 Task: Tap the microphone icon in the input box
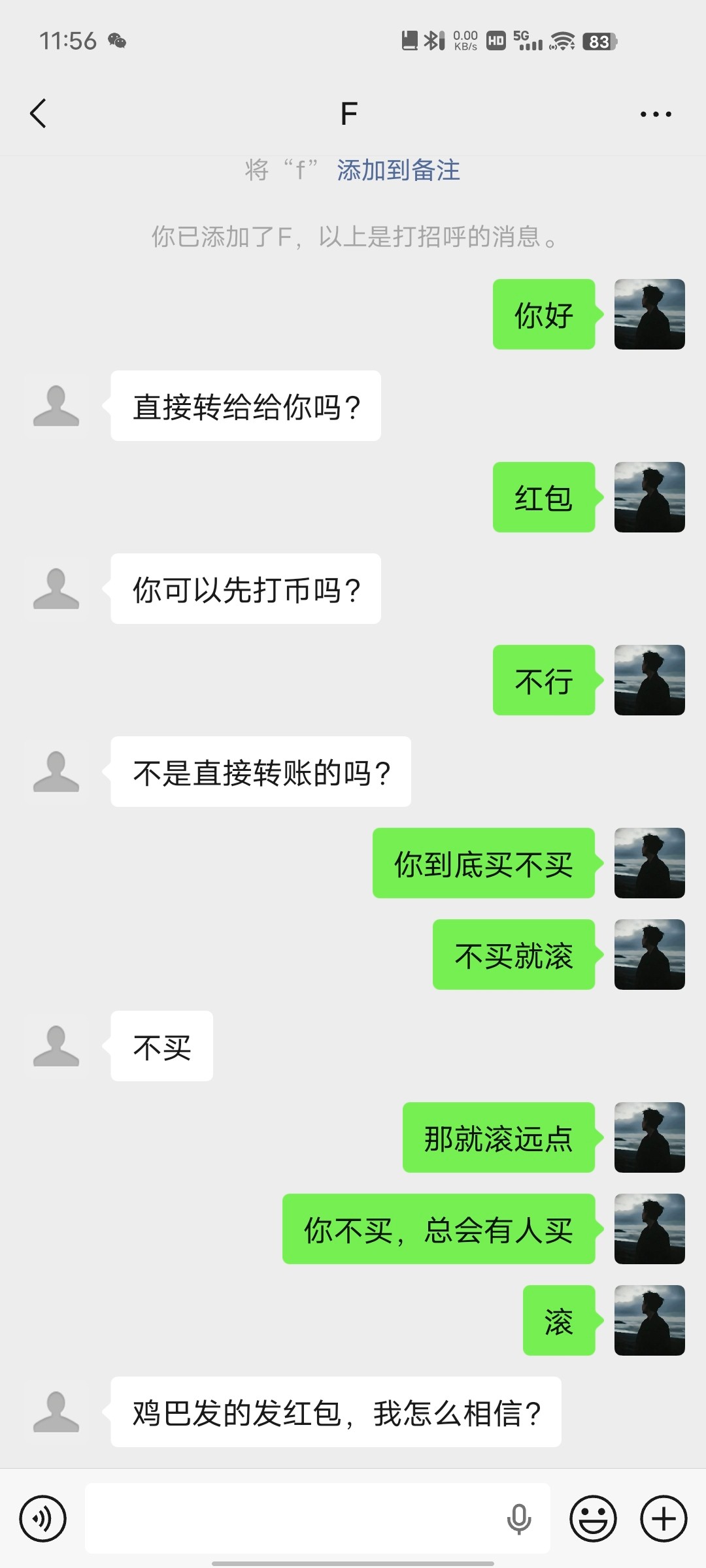click(519, 1519)
